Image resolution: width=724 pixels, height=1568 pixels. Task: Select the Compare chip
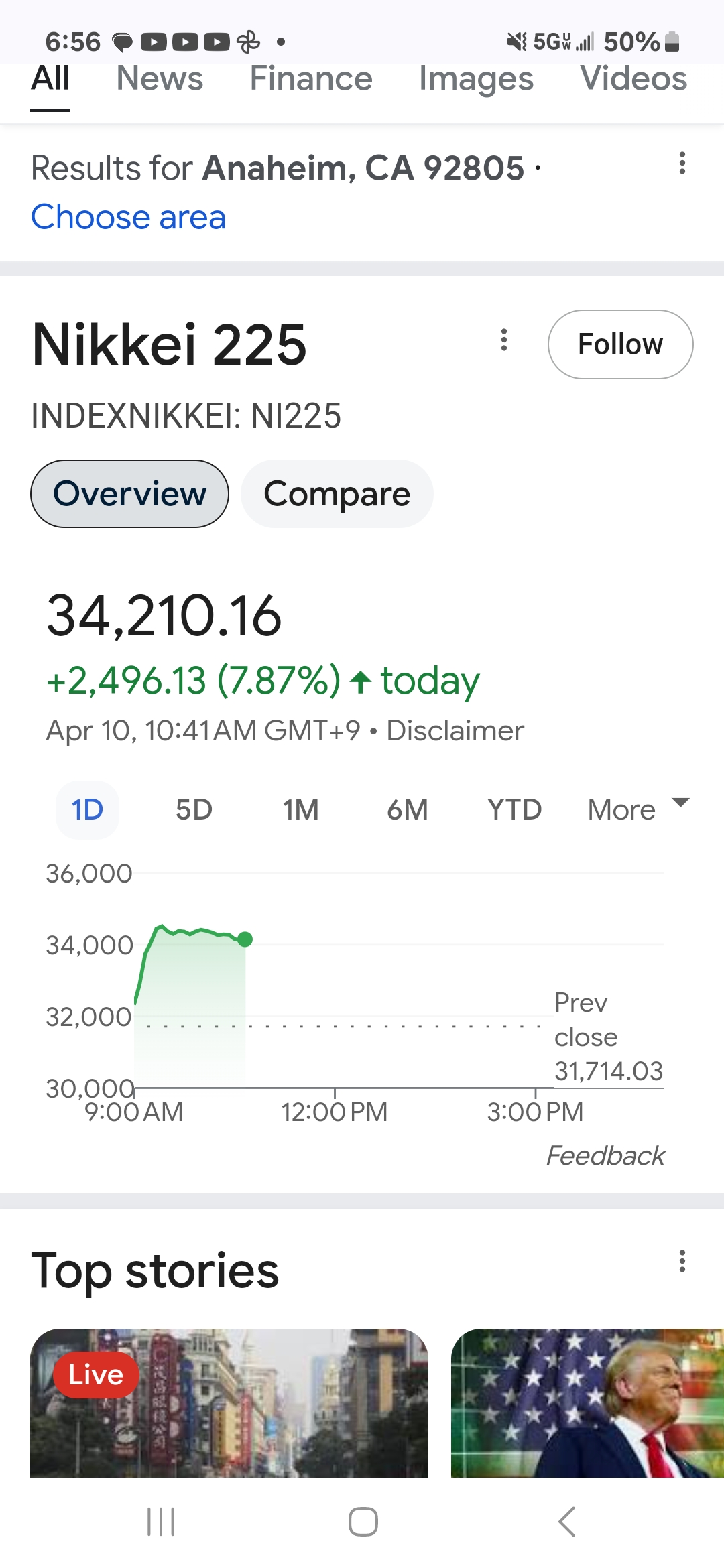click(337, 494)
